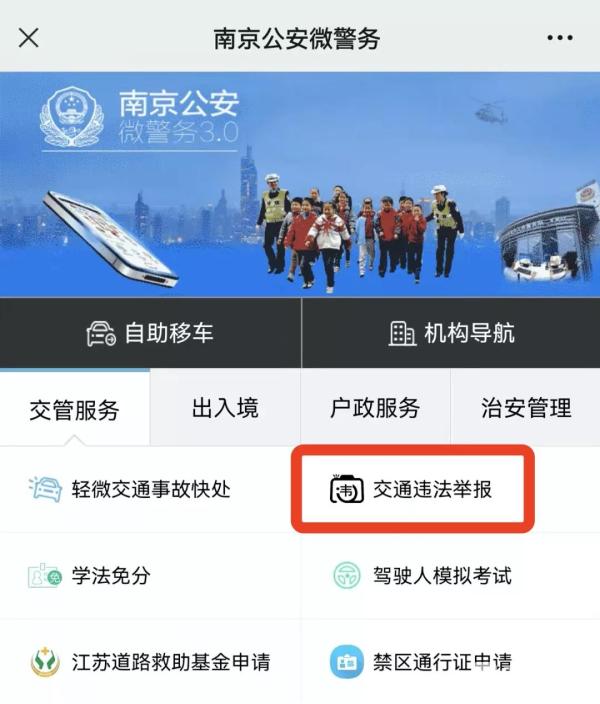Viewport: 600px width, 704px height.
Task: Switch to the 出入境 tab
Action: point(225,408)
